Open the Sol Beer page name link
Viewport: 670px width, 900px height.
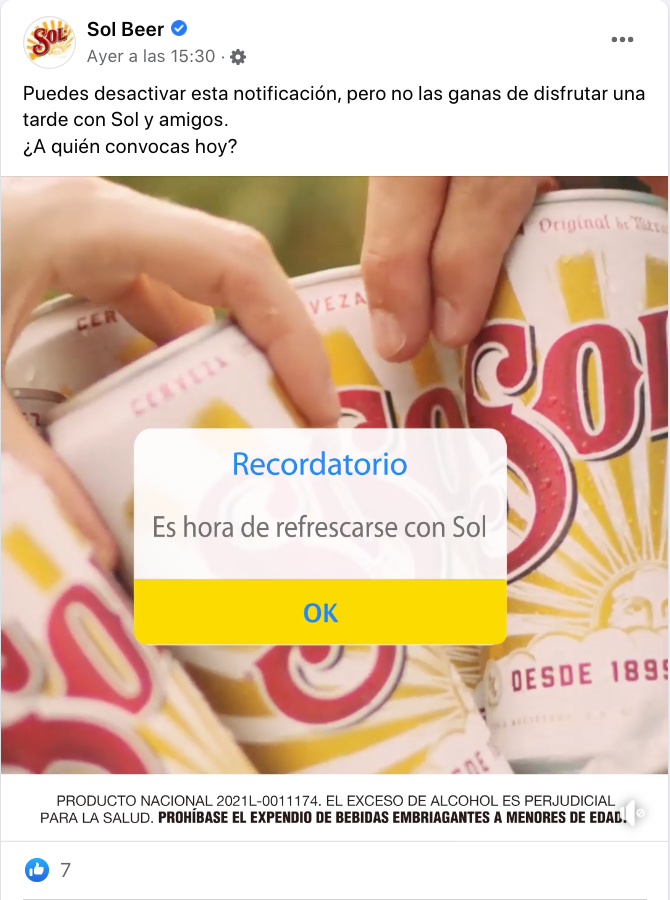(125, 29)
